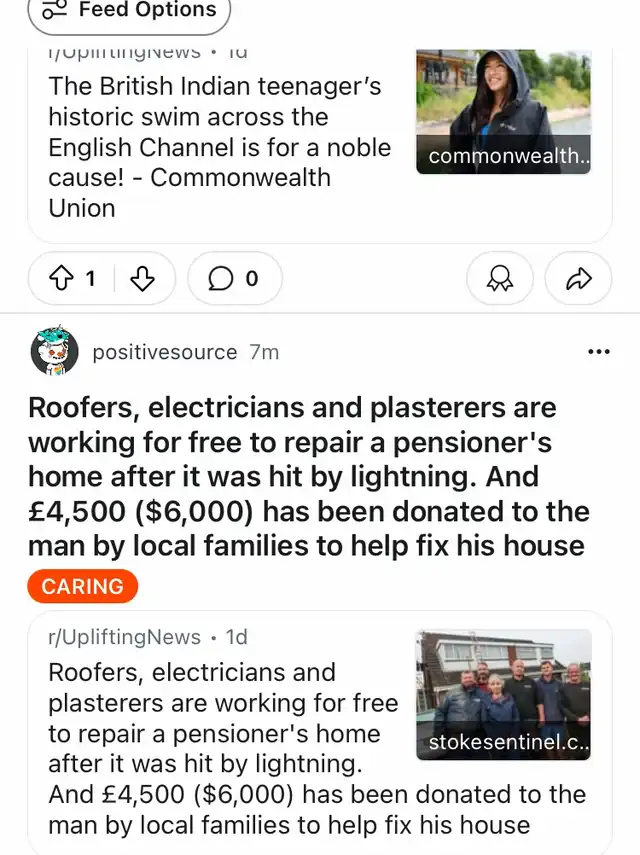Upvote the English Channel swim post
Screen dimensions: 640x855
[x=65, y=279]
